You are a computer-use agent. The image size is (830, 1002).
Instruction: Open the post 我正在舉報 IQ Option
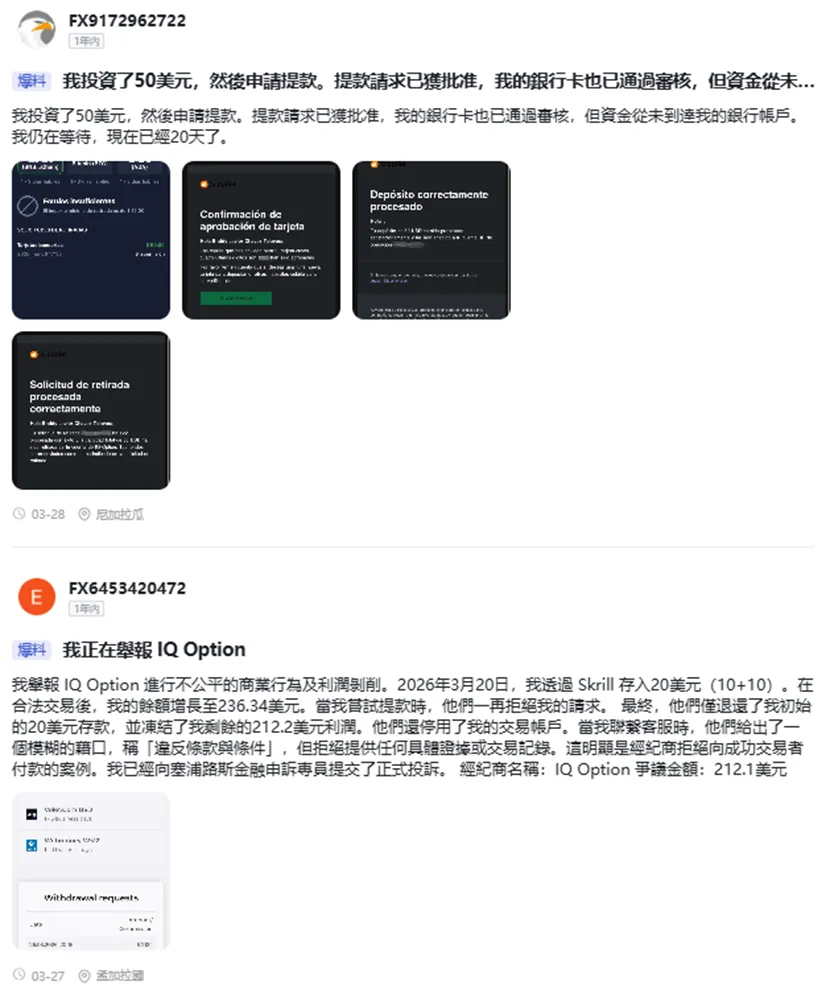click(x=154, y=649)
